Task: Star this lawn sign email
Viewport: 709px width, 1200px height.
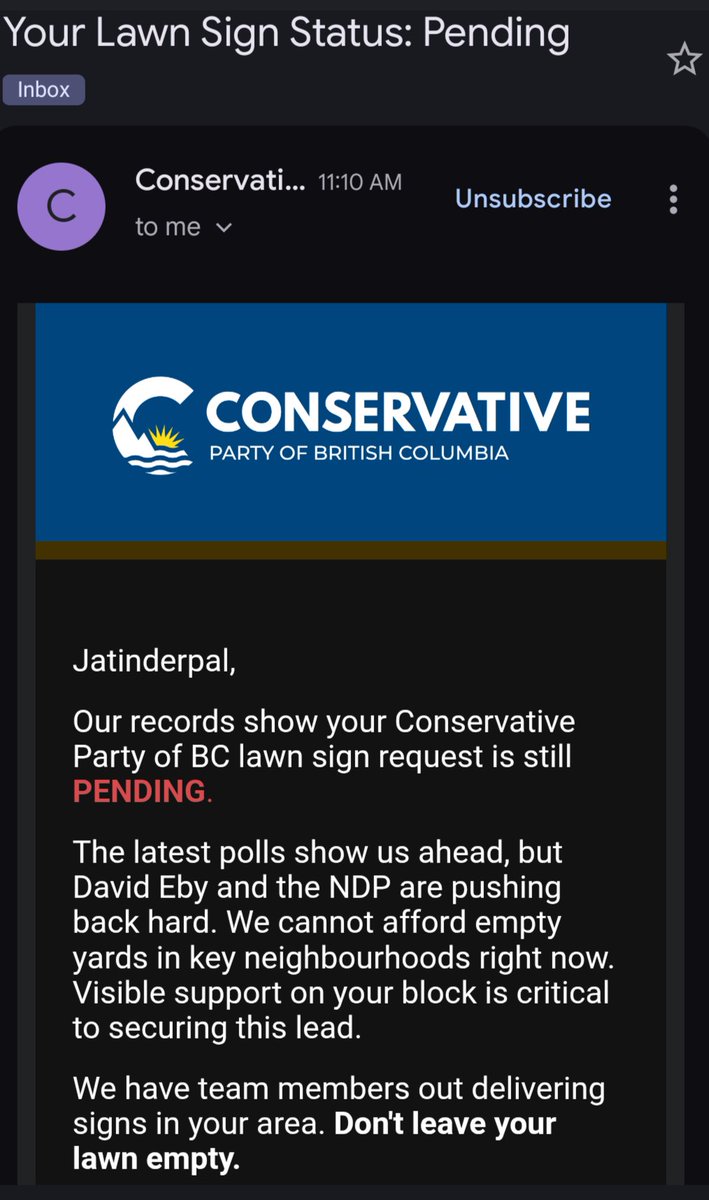Action: [x=685, y=60]
